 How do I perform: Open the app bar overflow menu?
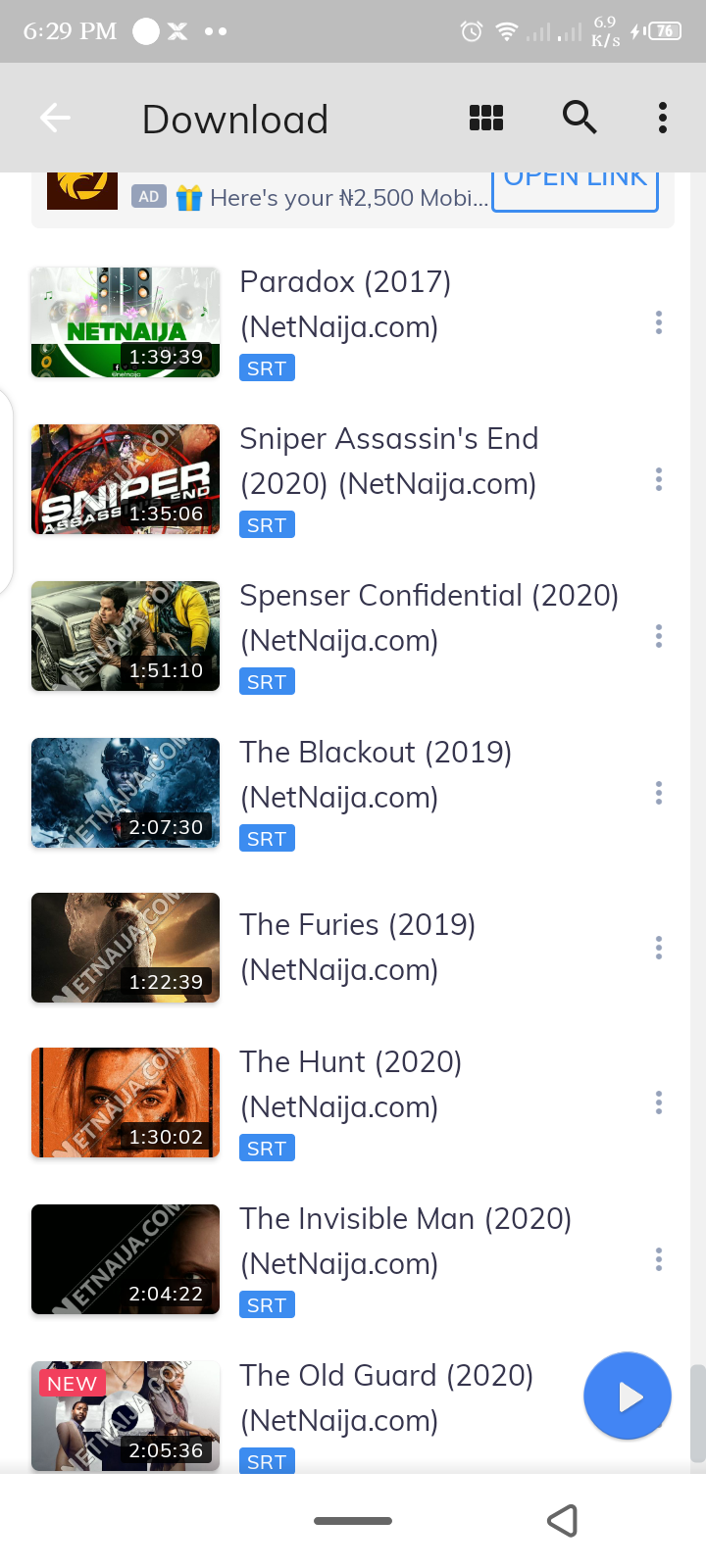coord(663,118)
